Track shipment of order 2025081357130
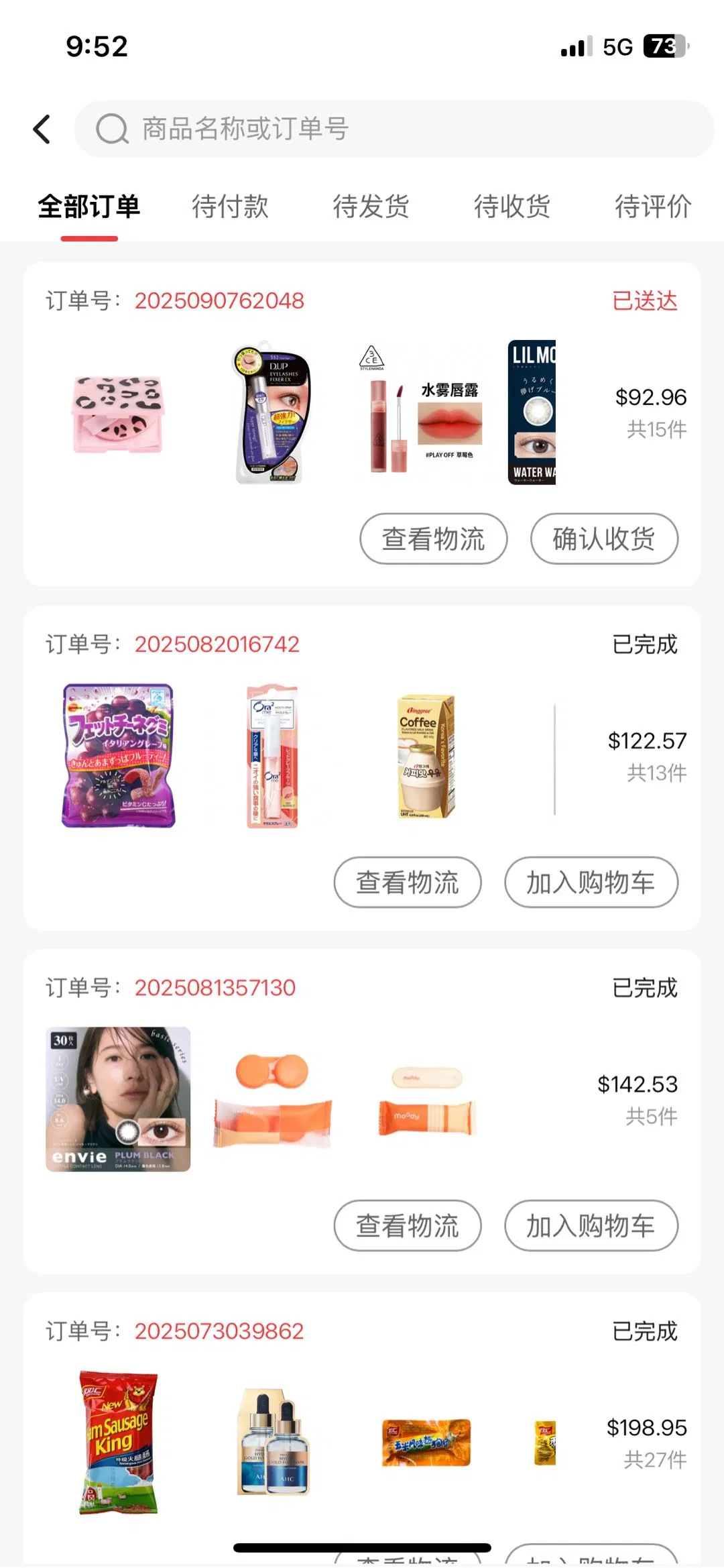The image size is (724, 1568). pos(408,1226)
